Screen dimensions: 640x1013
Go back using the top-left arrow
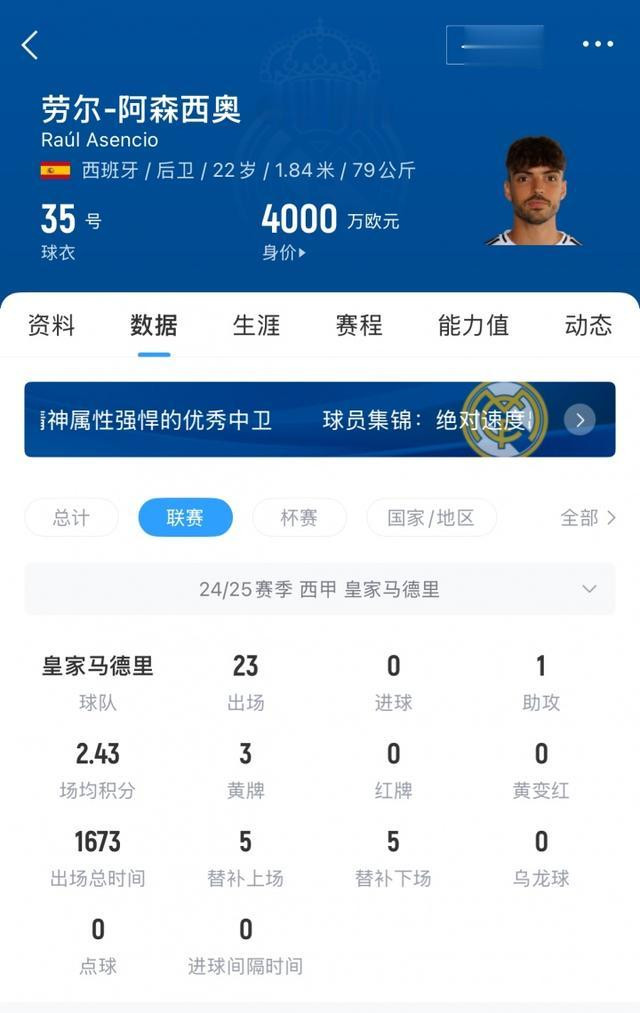pyautogui.click(x=30, y=45)
